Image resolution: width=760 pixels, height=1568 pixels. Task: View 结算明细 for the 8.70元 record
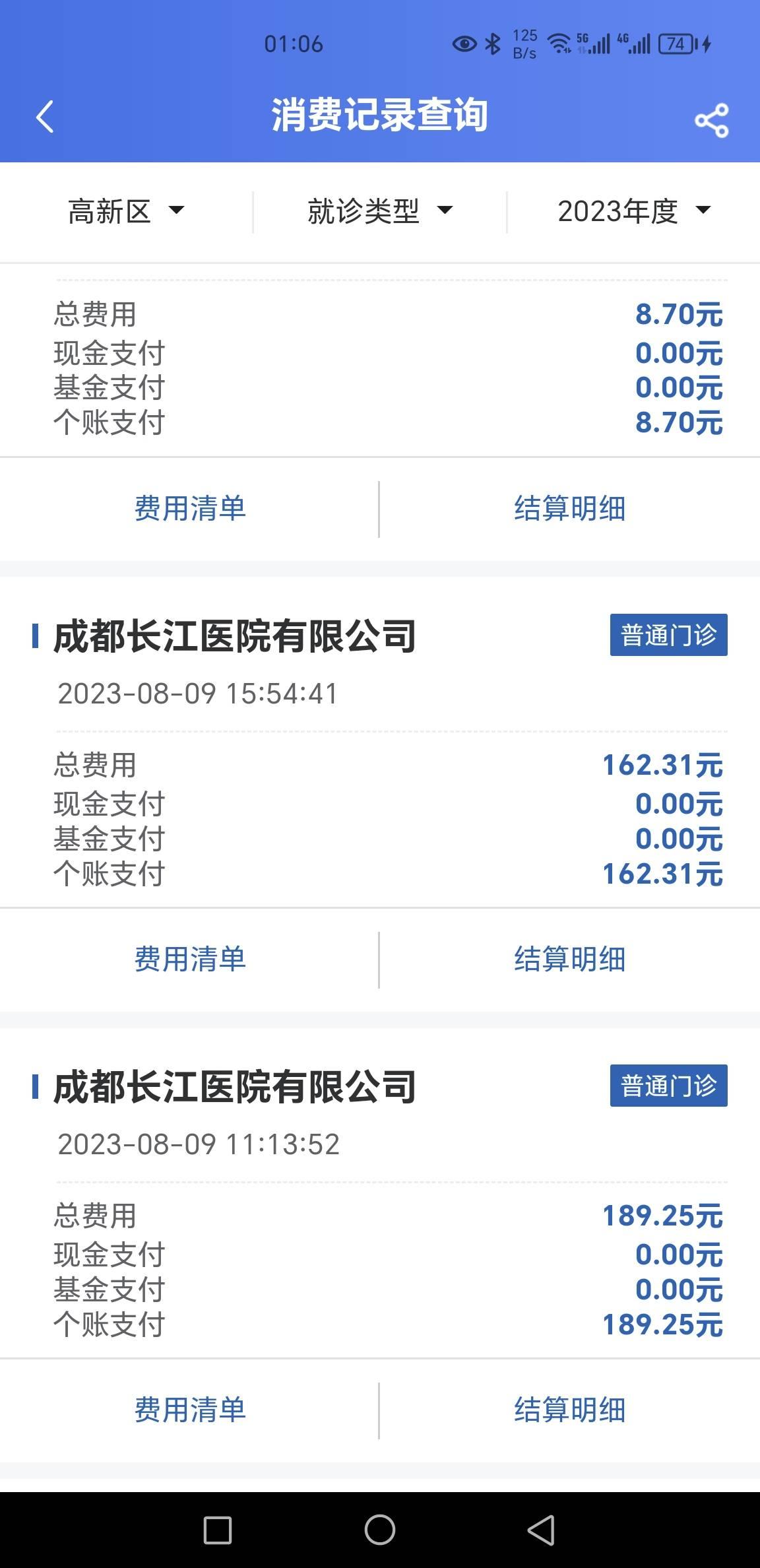569,509
